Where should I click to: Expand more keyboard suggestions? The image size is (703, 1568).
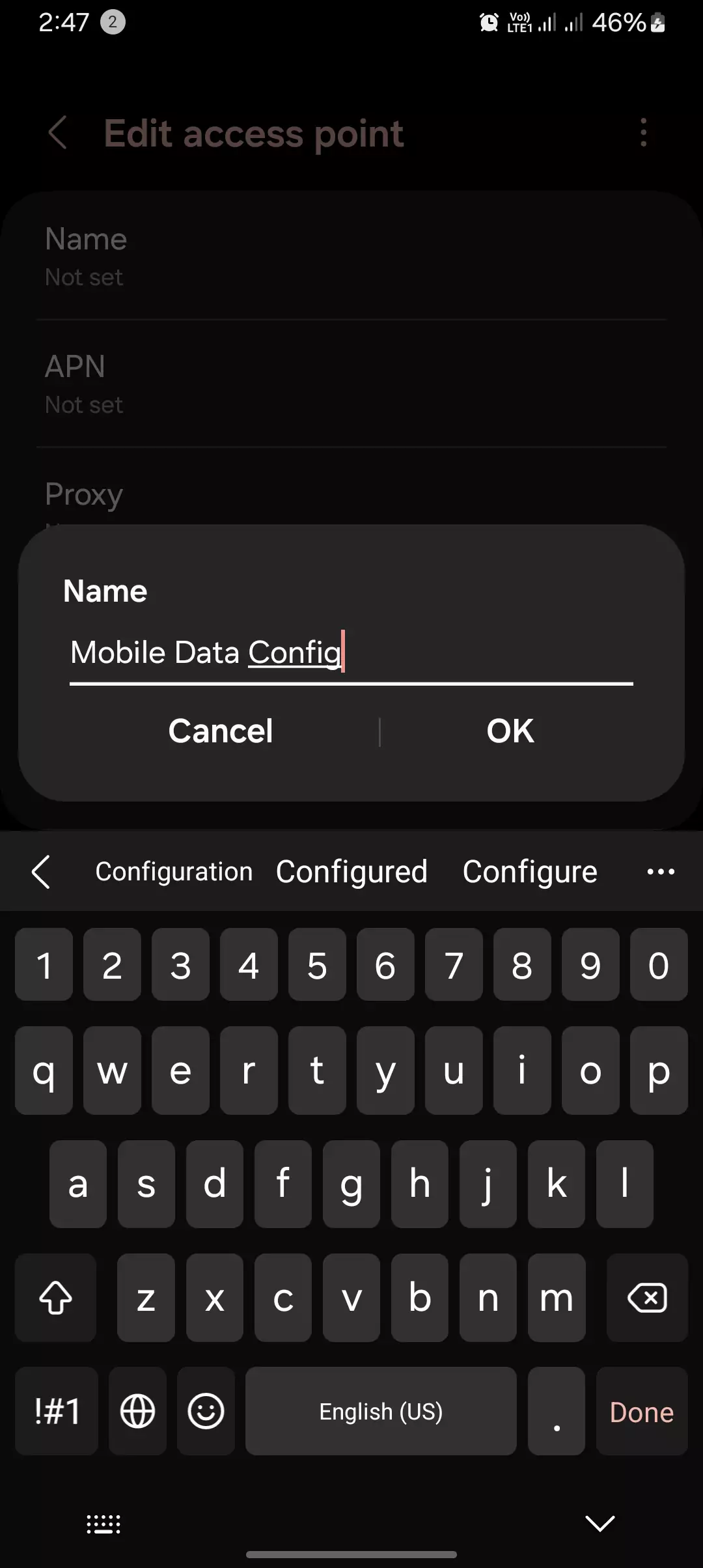661,872
